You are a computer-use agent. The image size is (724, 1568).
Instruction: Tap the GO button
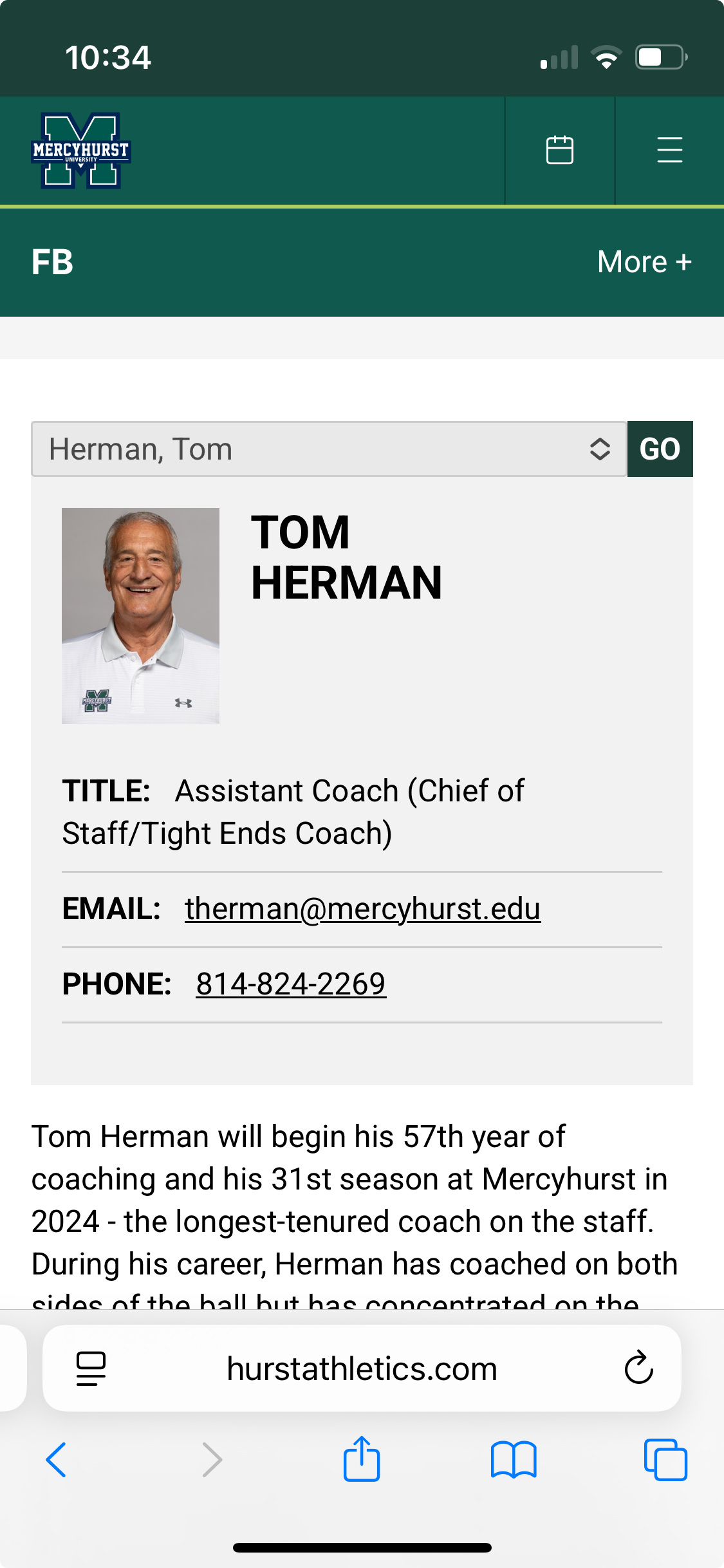coord(660,449)
